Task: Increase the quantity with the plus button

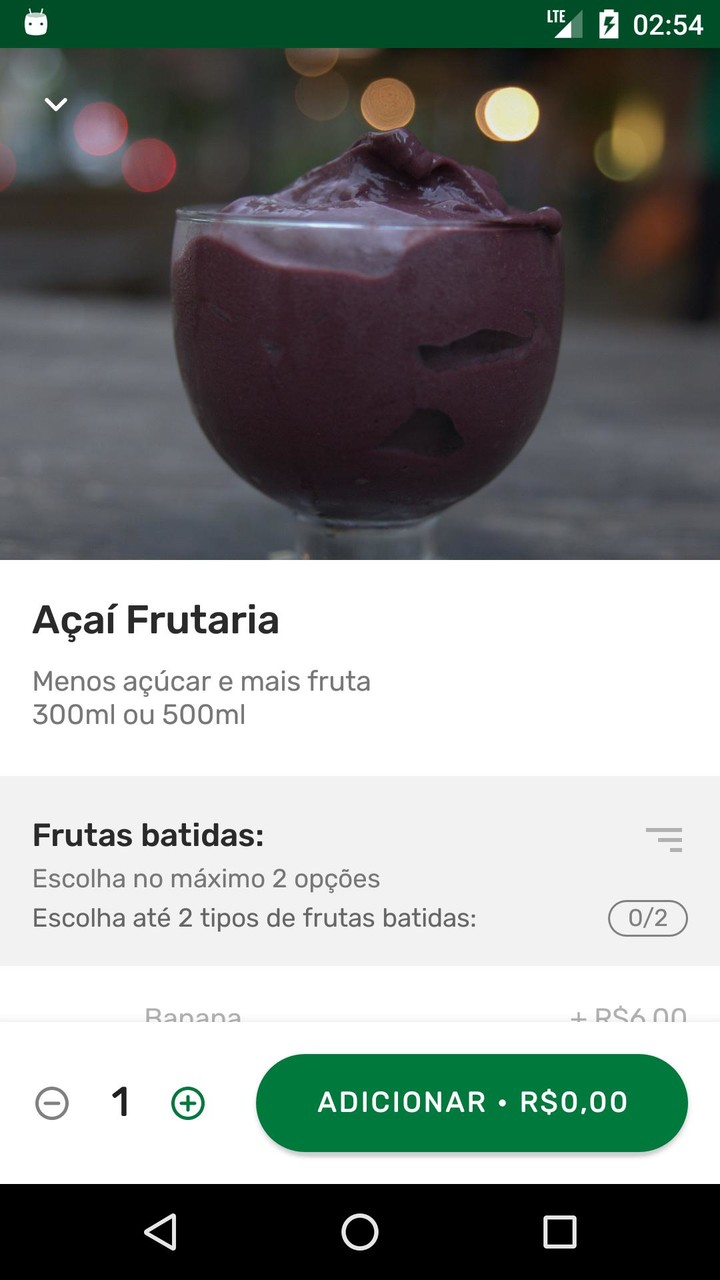Action: click(188, 1103)
